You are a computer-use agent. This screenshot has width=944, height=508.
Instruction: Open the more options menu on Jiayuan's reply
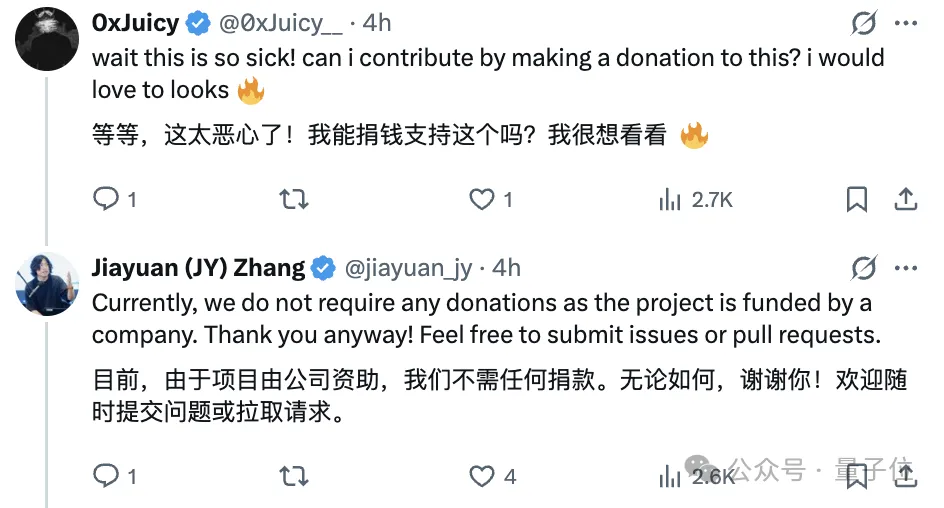tap(904, 268)
